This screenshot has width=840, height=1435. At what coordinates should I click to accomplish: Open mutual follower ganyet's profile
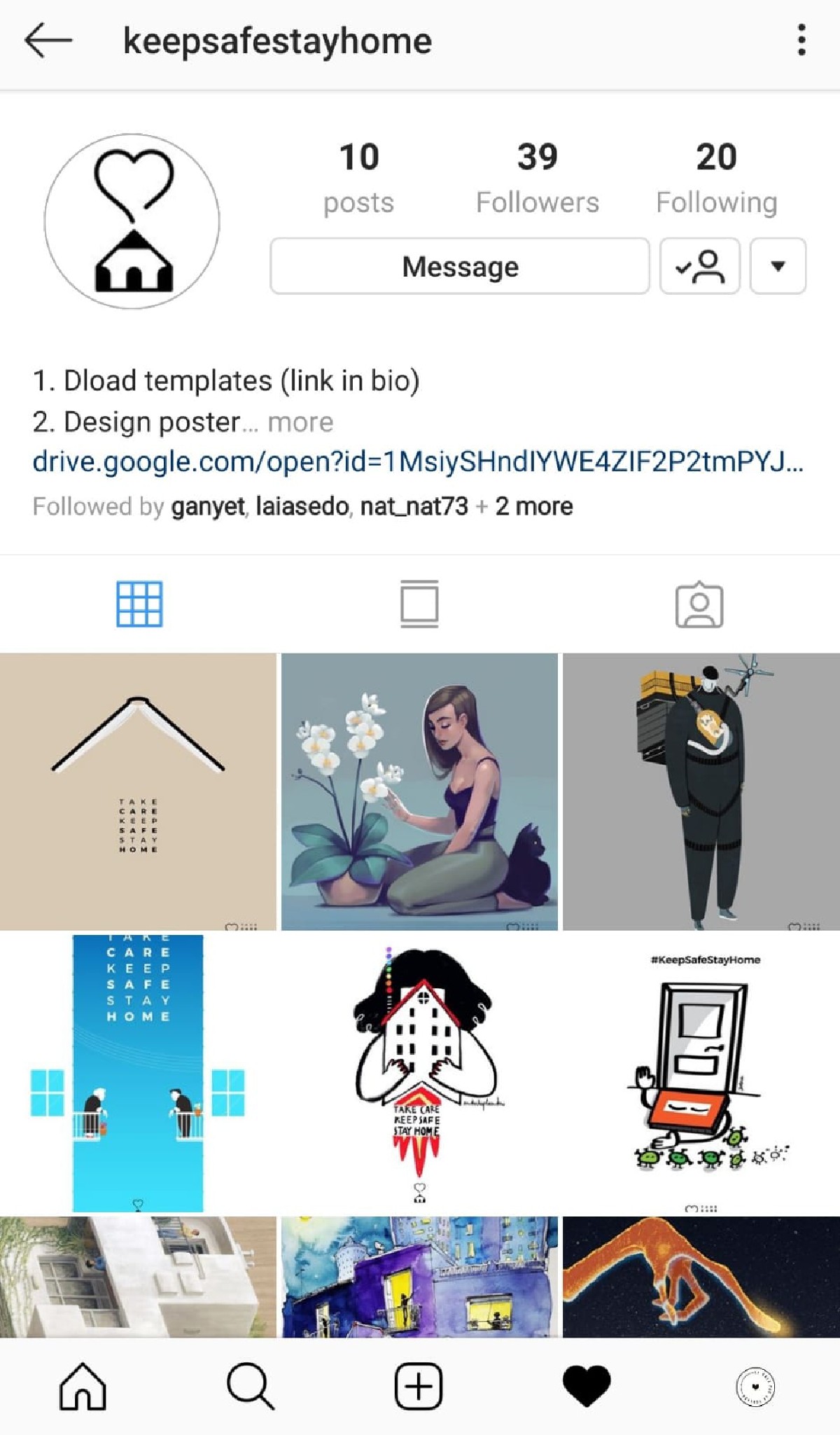[208, 506]
